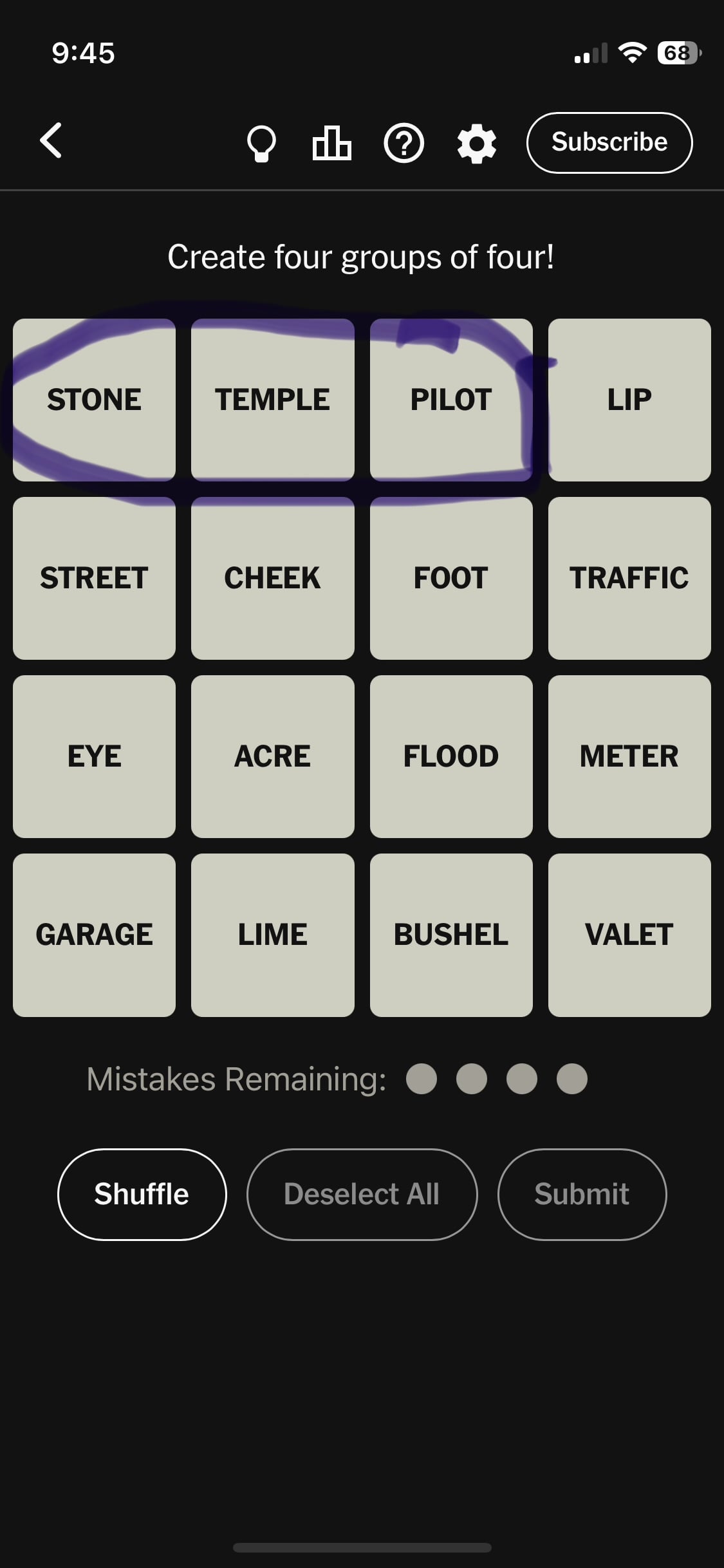Screen dimensions: 724x1568
Task: Select the FLOOD tile
Action: [451, 756]
